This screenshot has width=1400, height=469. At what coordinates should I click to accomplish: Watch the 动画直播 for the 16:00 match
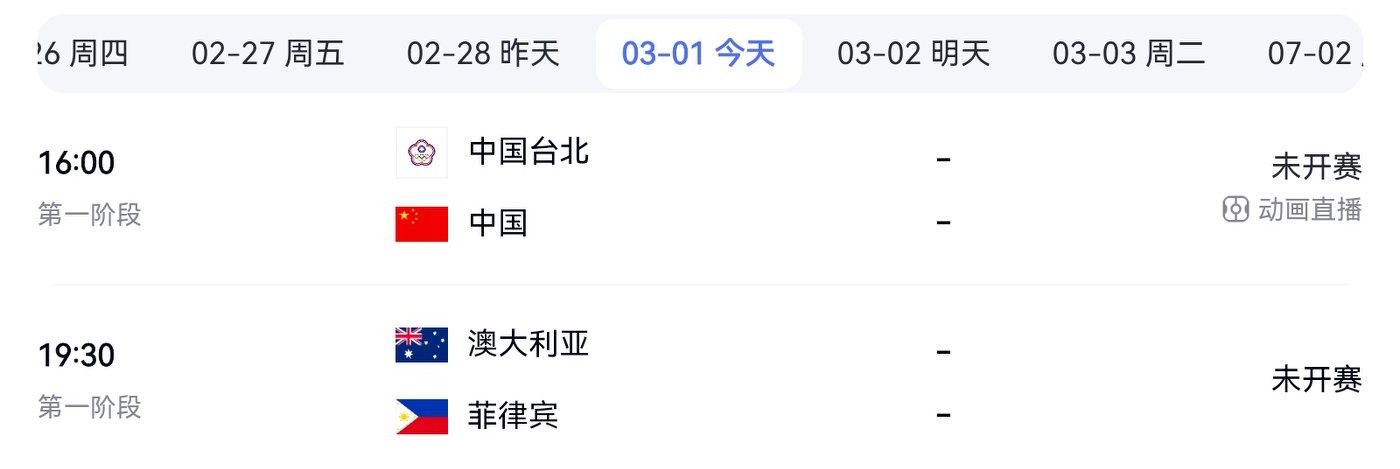(1292, 210)
